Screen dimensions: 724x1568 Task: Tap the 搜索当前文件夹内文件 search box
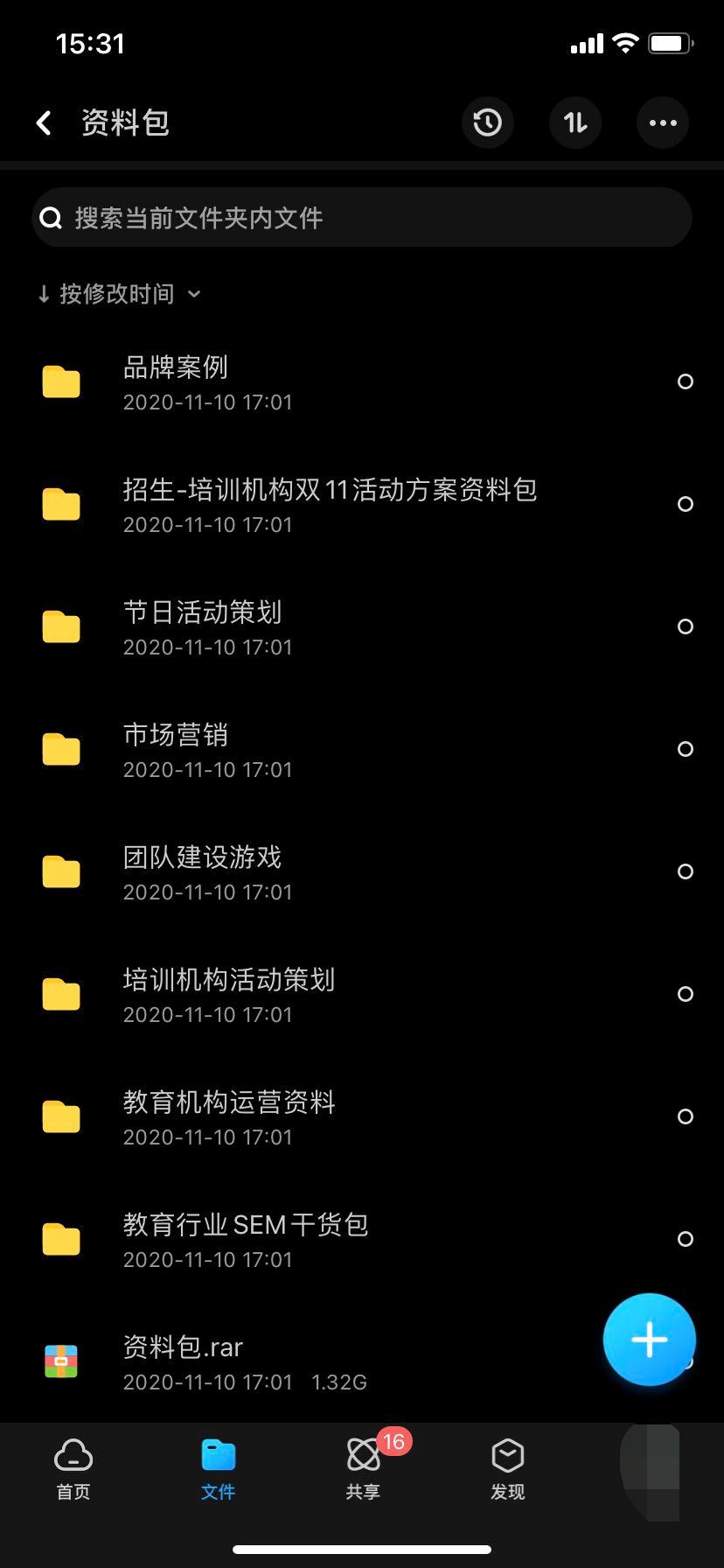(362, 218)
